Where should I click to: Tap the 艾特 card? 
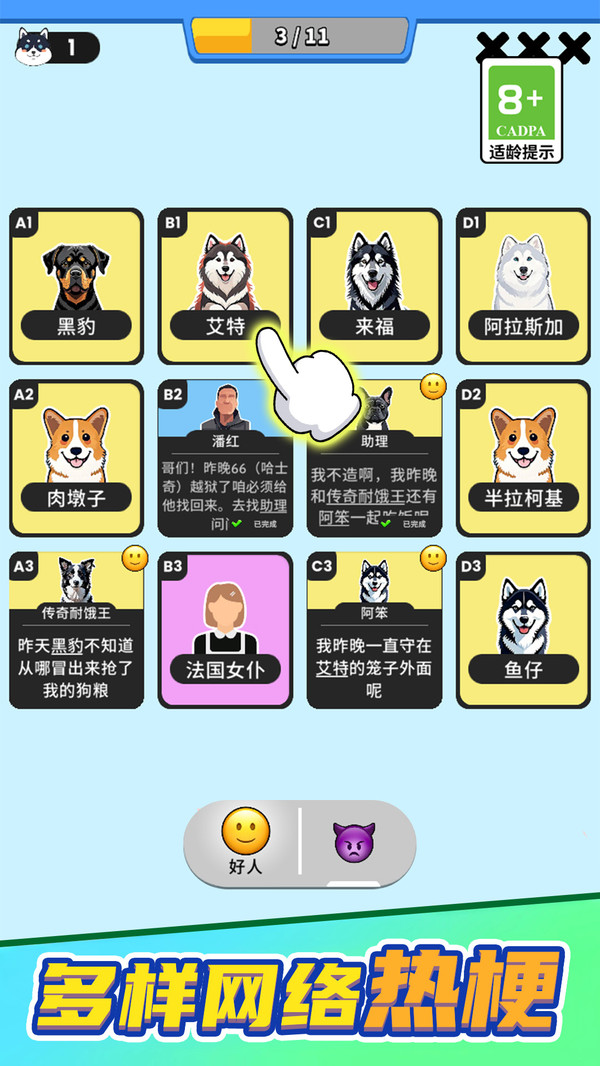(x=224, y=285)
